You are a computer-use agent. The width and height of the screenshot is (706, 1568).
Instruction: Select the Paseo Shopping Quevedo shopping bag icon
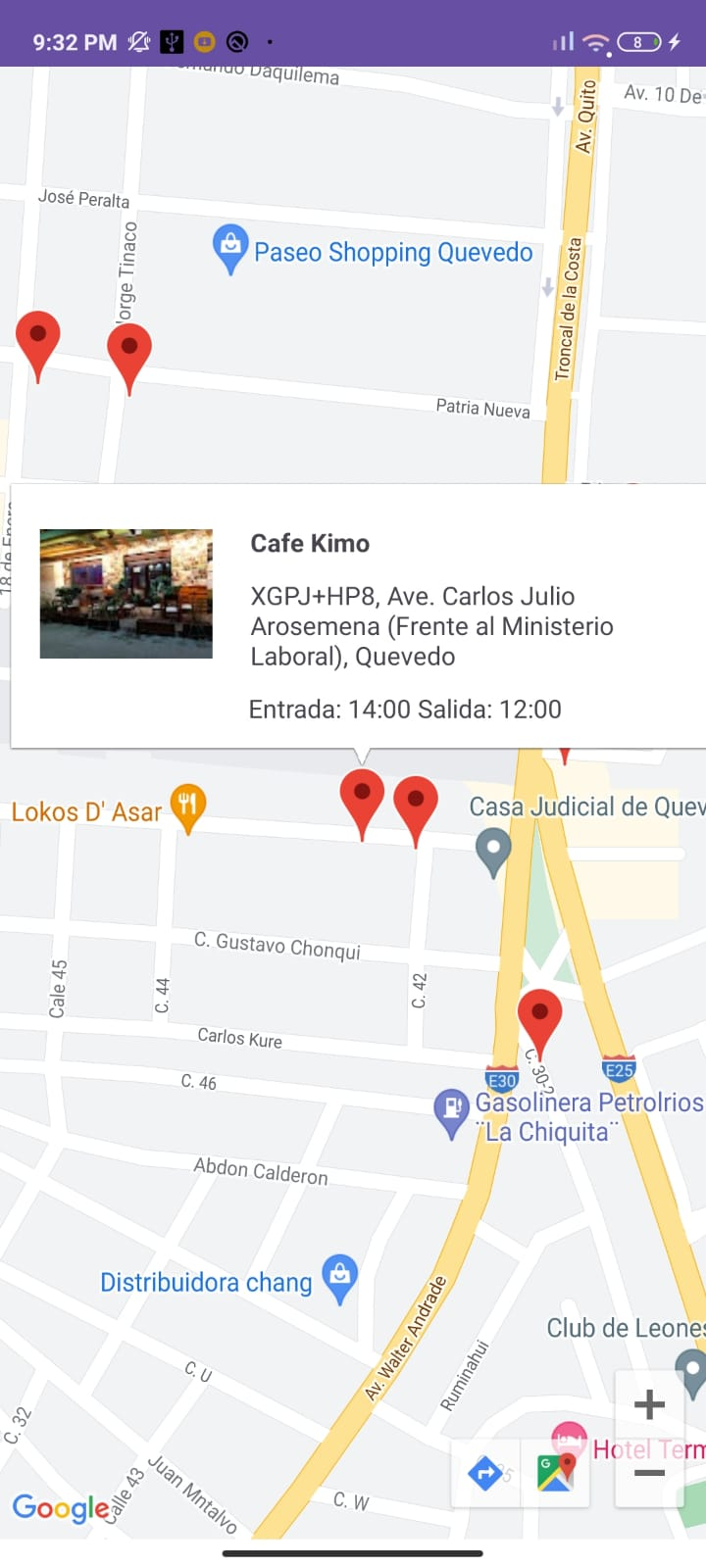tap(231, 247)
